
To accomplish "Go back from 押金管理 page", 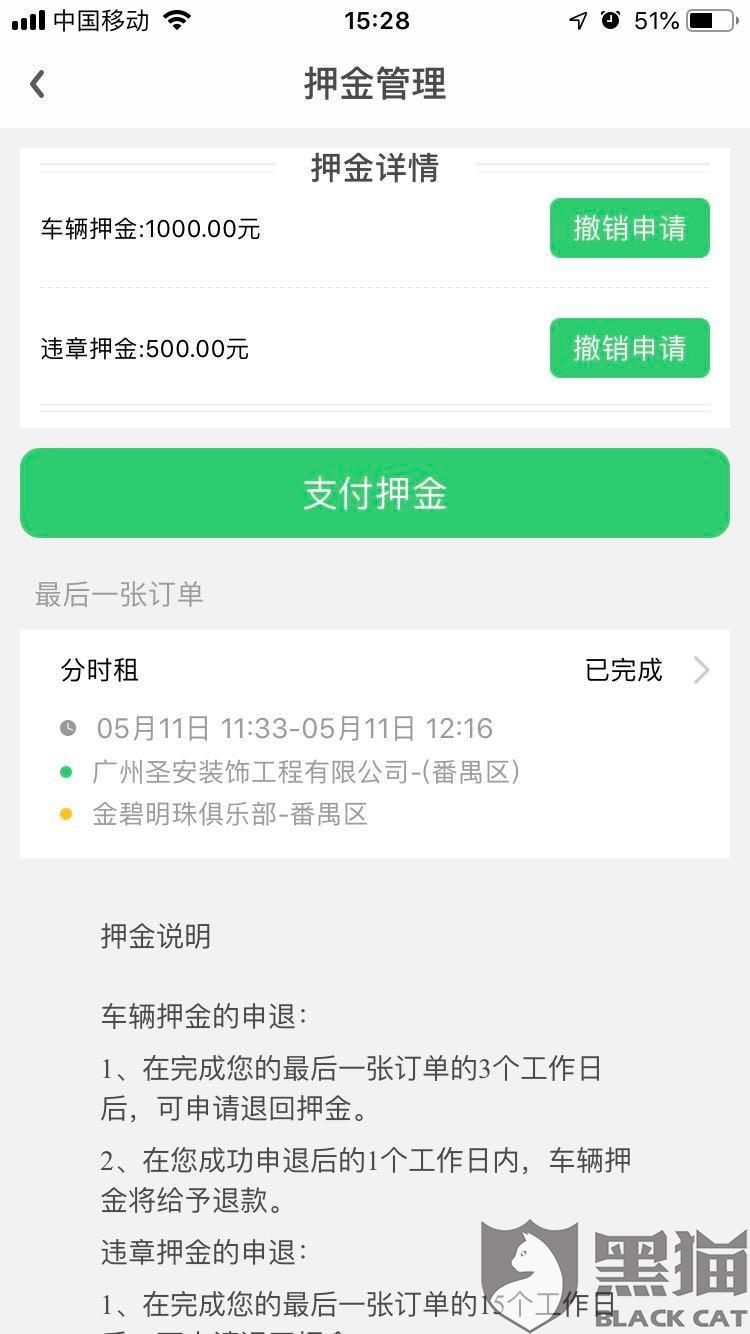I will tap(38, 84).
